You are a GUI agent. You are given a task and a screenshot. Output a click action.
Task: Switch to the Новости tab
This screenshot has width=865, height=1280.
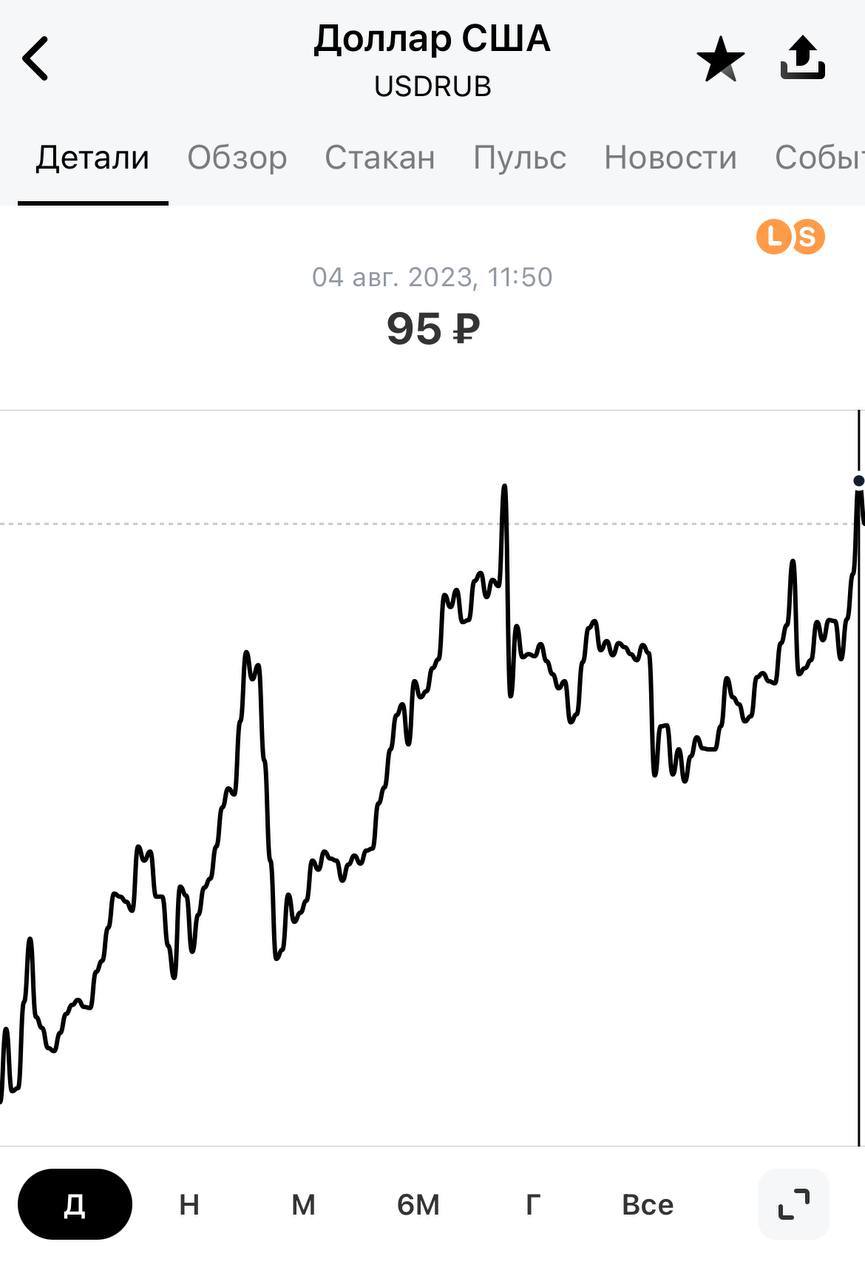(670, 158)
